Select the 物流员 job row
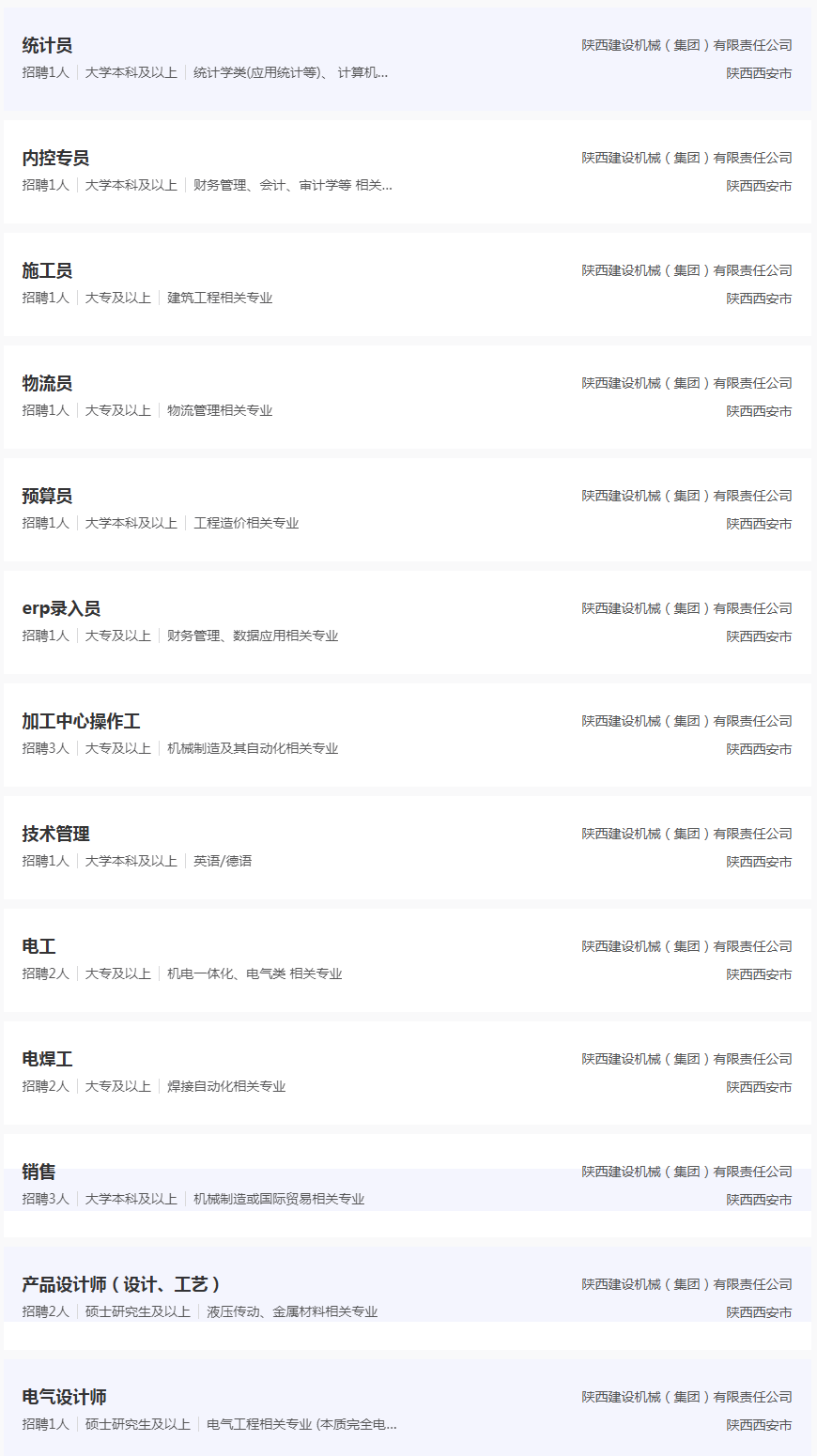 (x=47, y=383)
